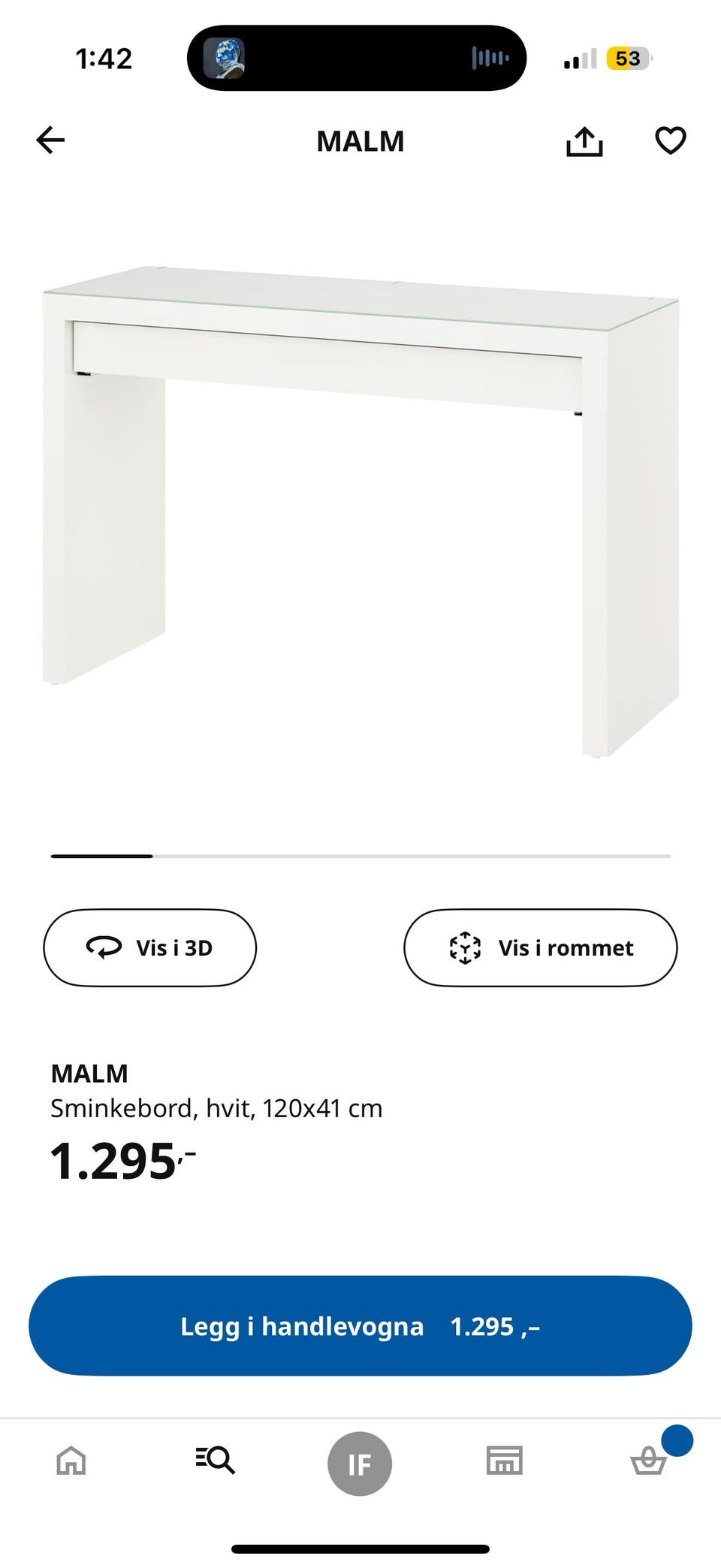721x1568 pixels.
Task: Launch Vis i rommet augmented view
Action: pyautogui.click(x=540, y=947)
